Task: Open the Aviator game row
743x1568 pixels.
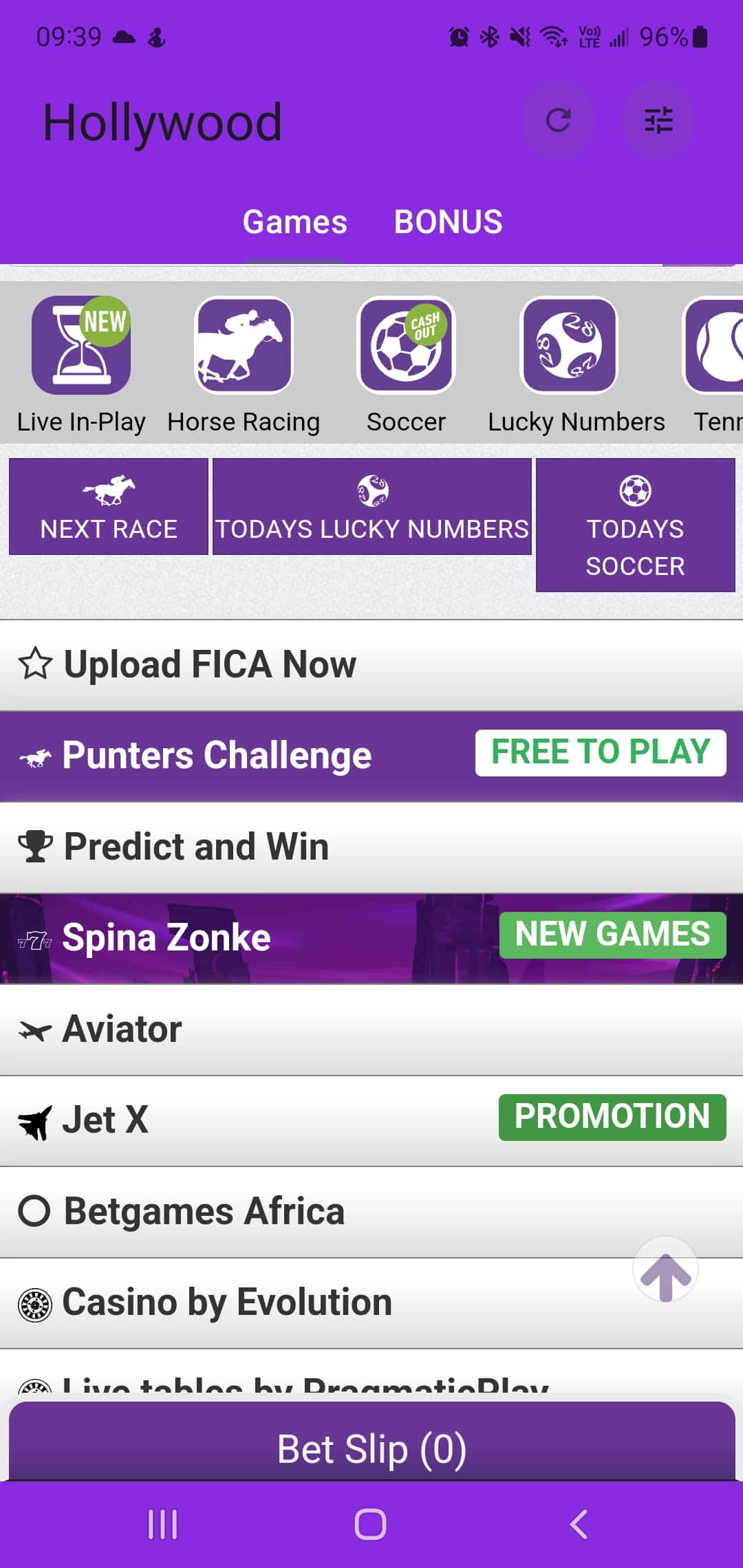Action: (x=371, y=1030)
